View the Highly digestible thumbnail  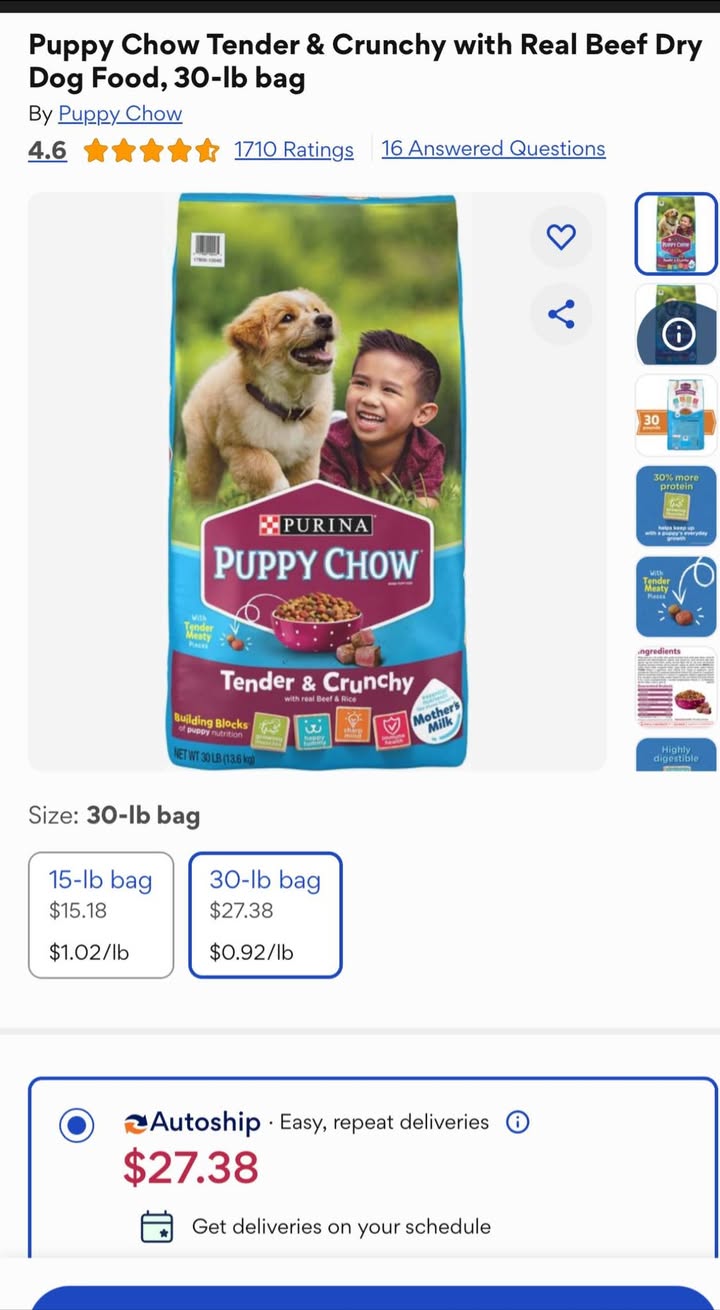[x=676, y=754]
